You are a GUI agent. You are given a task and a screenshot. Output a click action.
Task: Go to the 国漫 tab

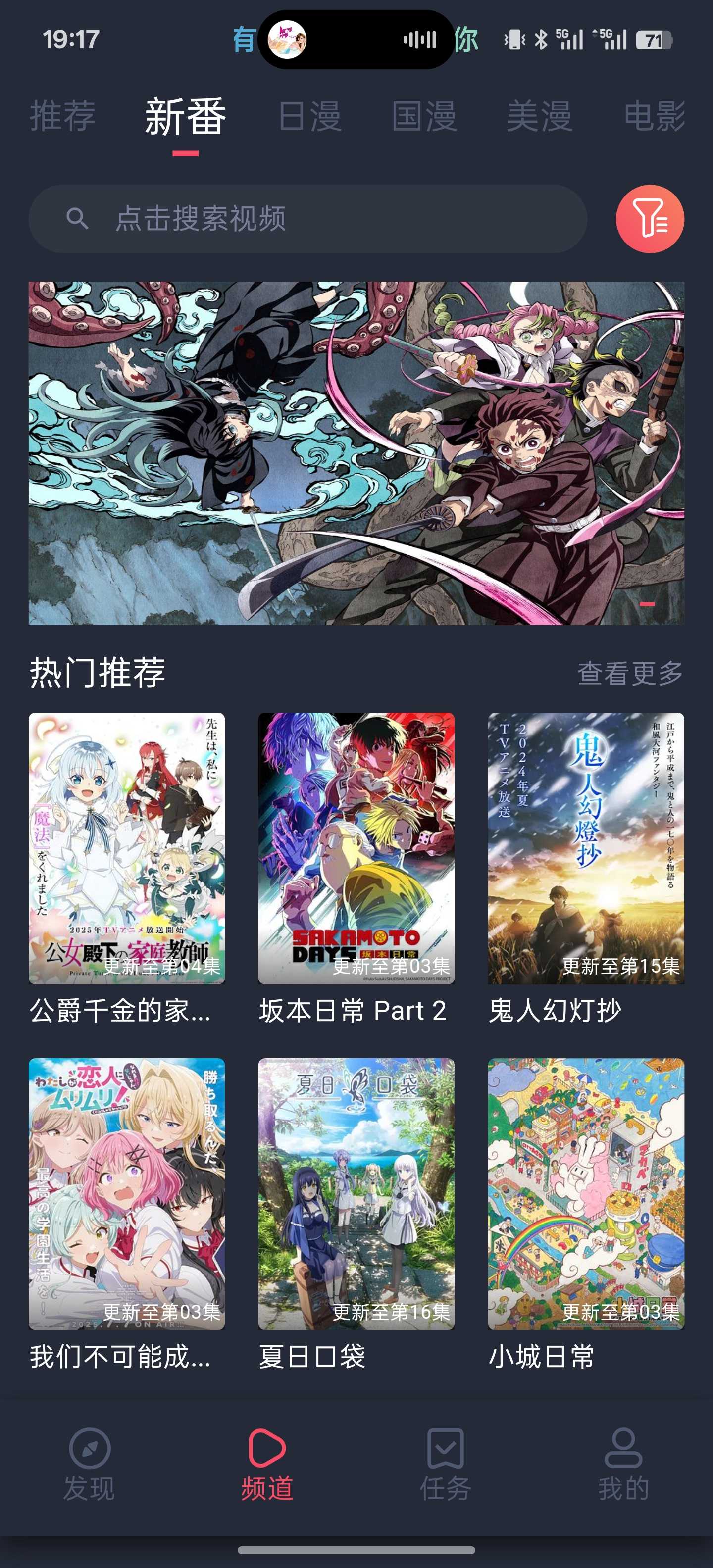[x=424, y=116]
